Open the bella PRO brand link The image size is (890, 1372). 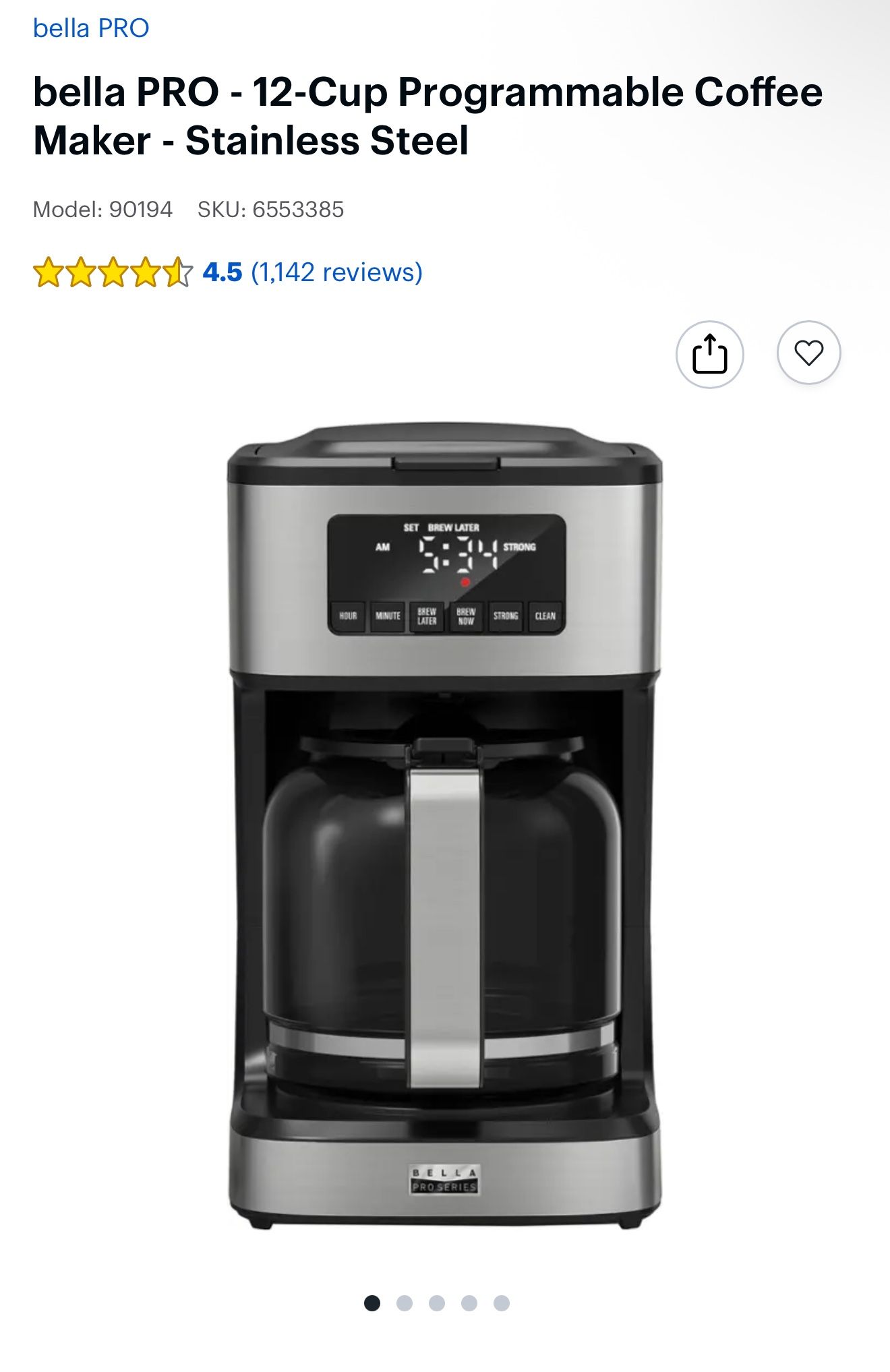91,28
